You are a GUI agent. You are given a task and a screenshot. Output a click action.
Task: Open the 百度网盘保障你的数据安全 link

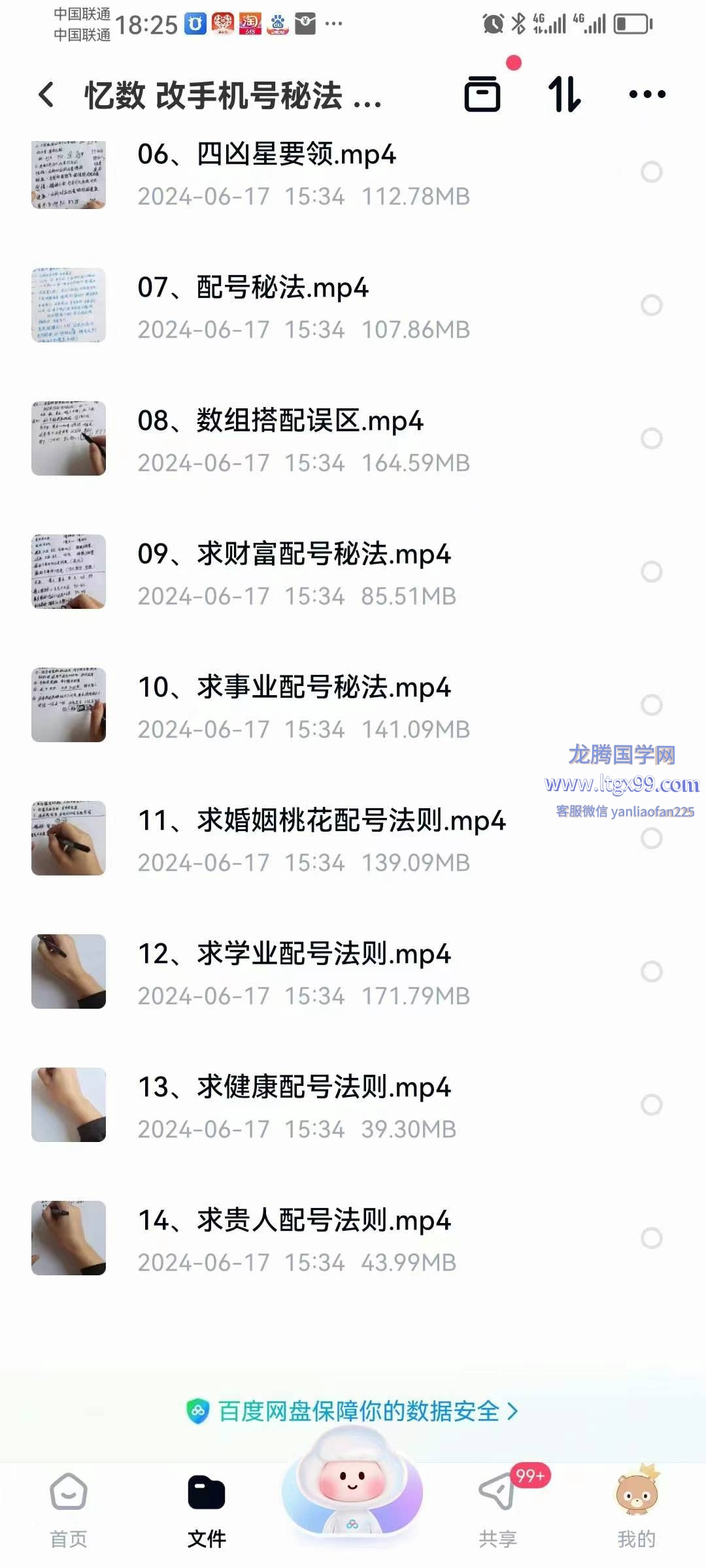click(353, 1411)
